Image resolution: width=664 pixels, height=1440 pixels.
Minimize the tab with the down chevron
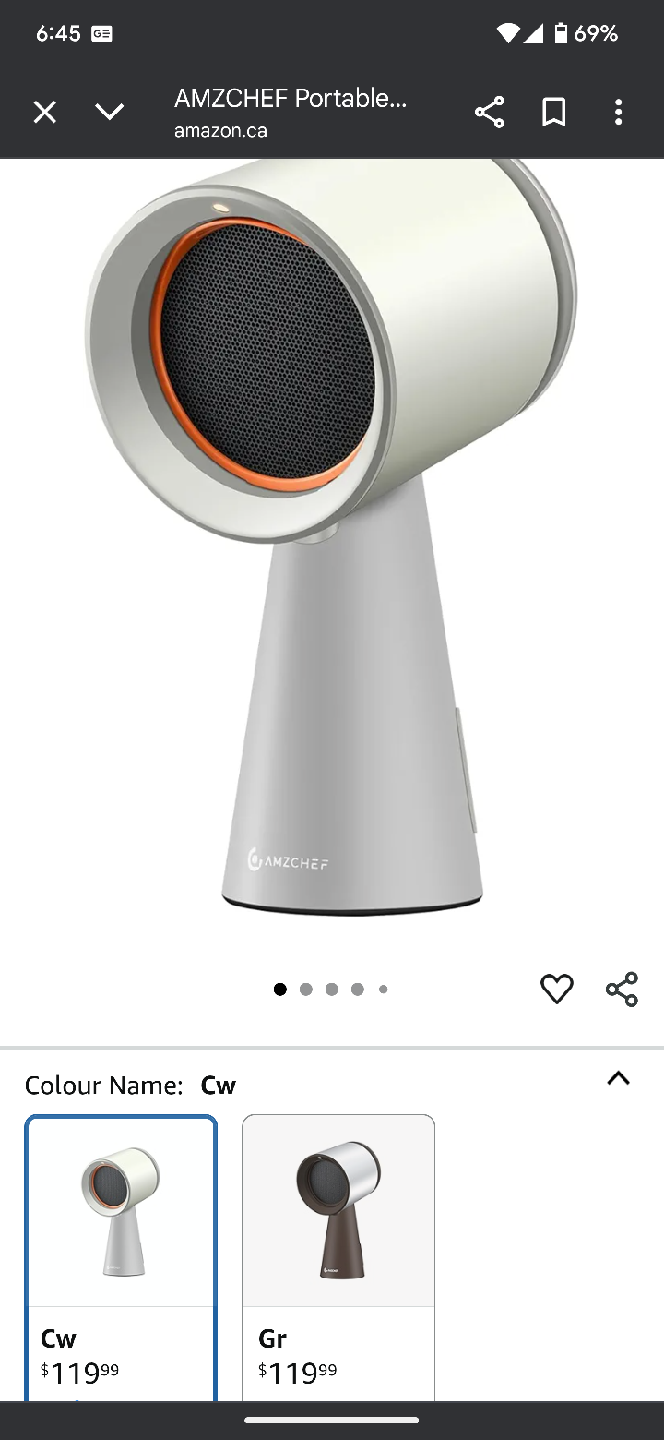click(110, 112)
